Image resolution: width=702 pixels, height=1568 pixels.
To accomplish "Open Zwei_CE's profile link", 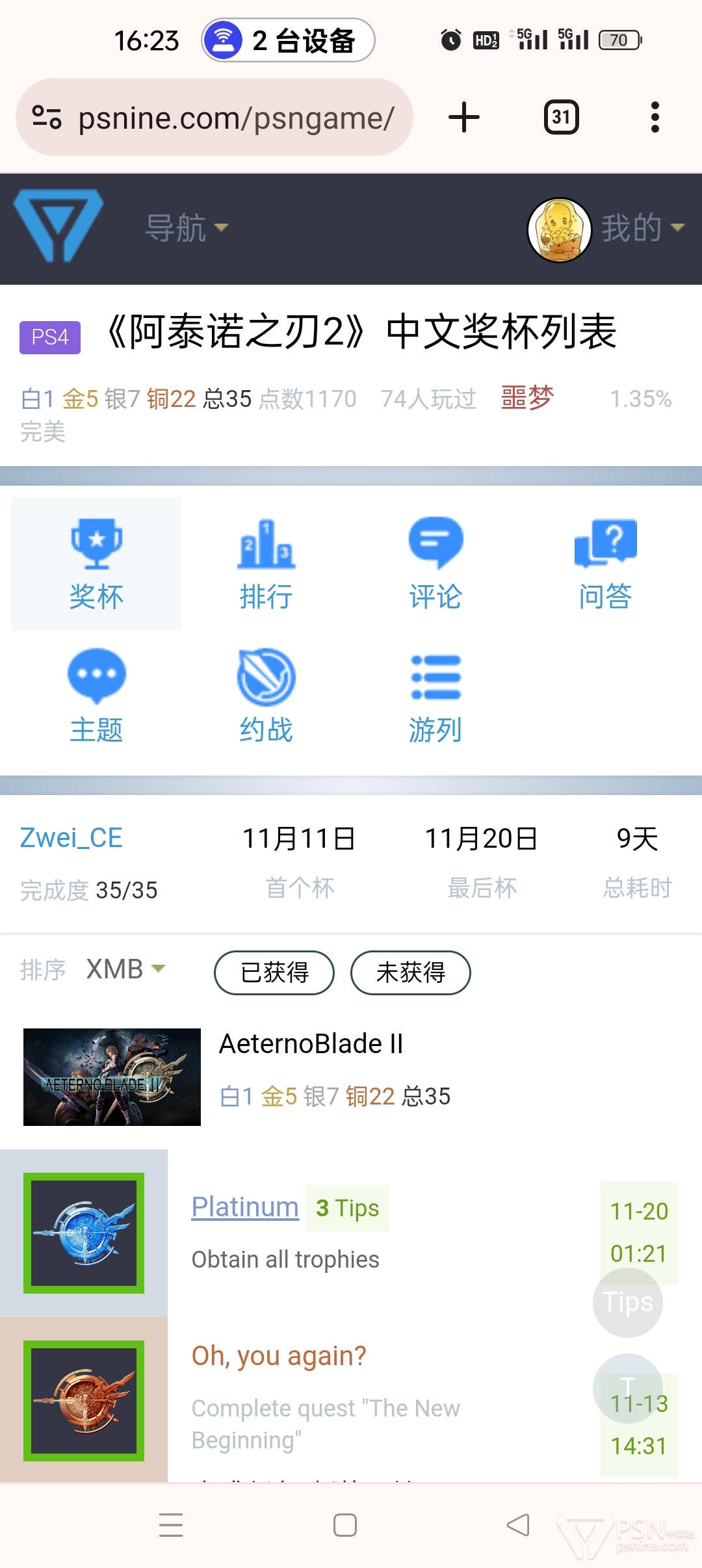I will point(71,838).
